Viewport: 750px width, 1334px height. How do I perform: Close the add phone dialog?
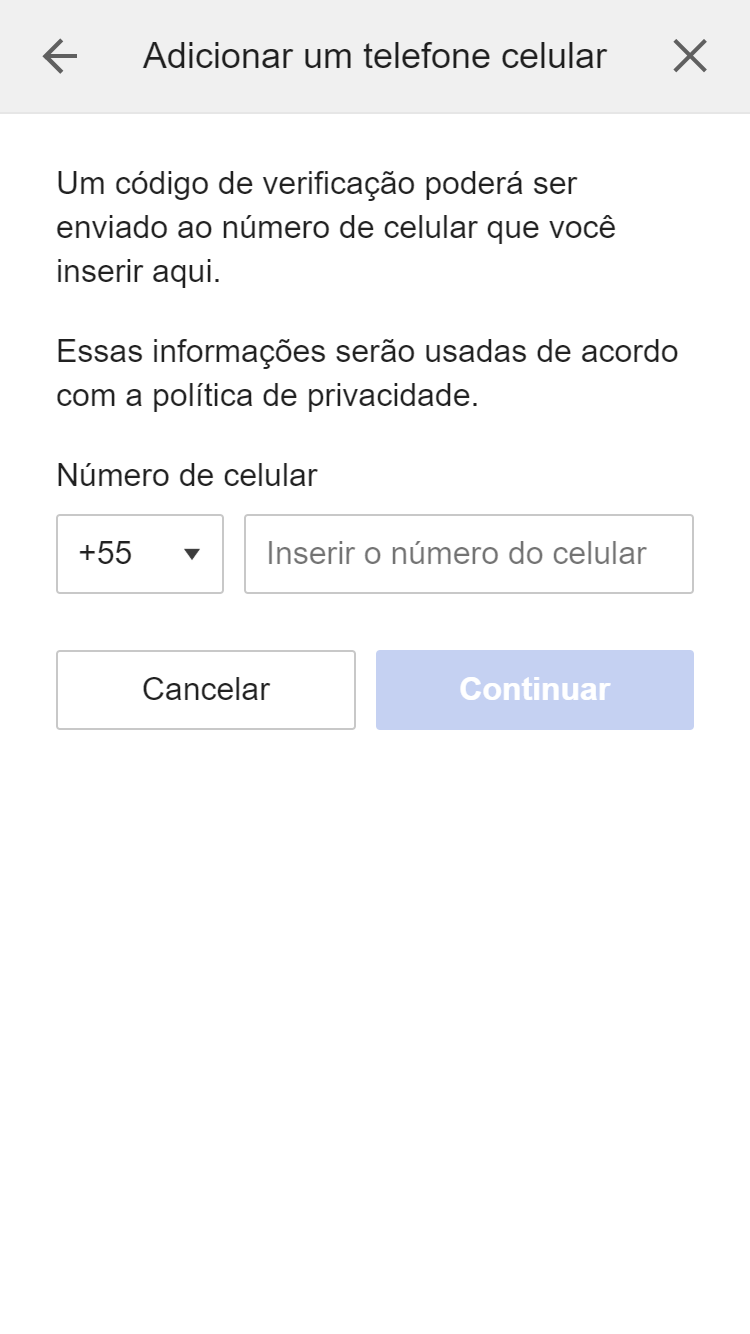[690, 57]
